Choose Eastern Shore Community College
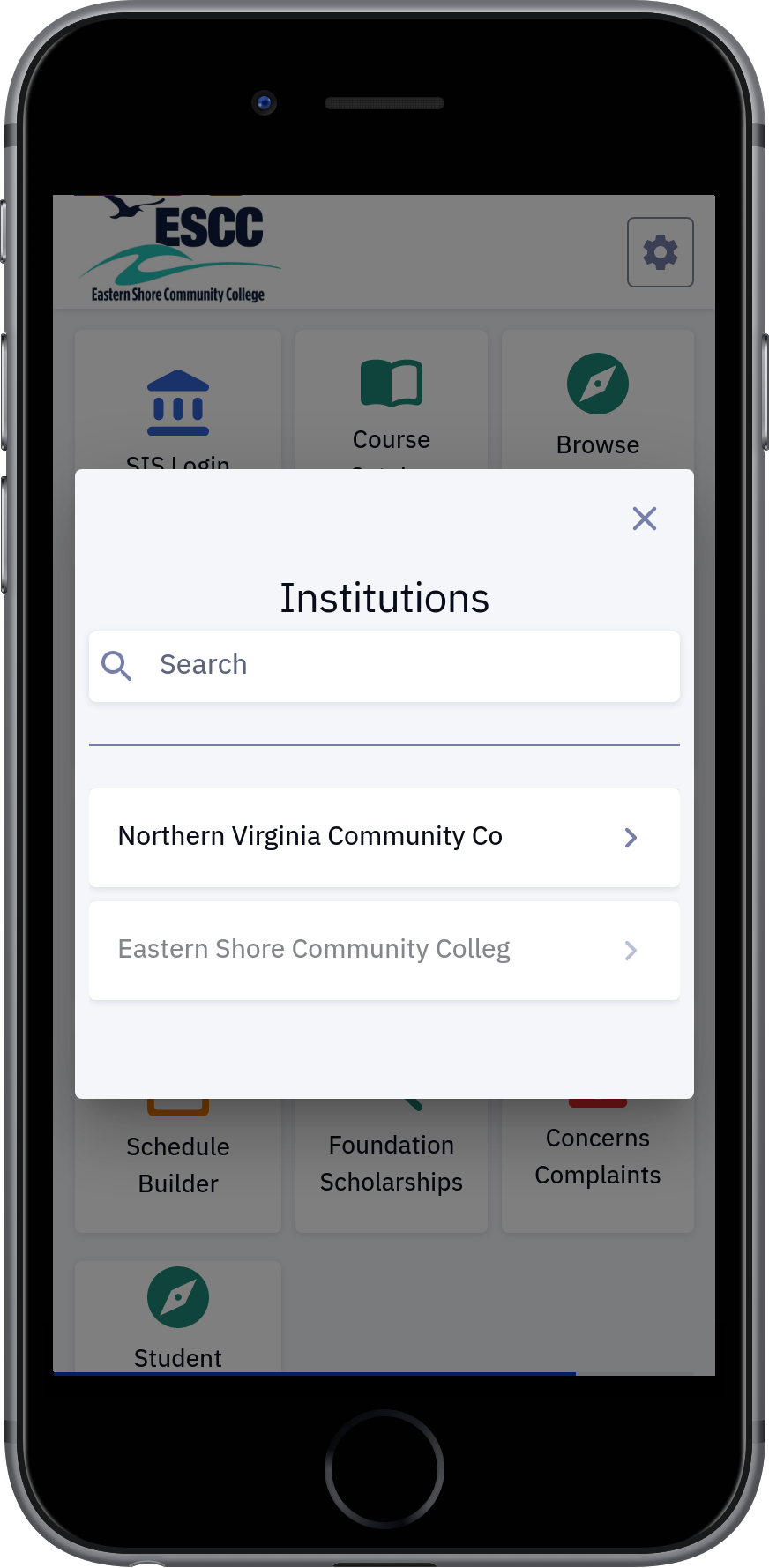 [384, 950]
